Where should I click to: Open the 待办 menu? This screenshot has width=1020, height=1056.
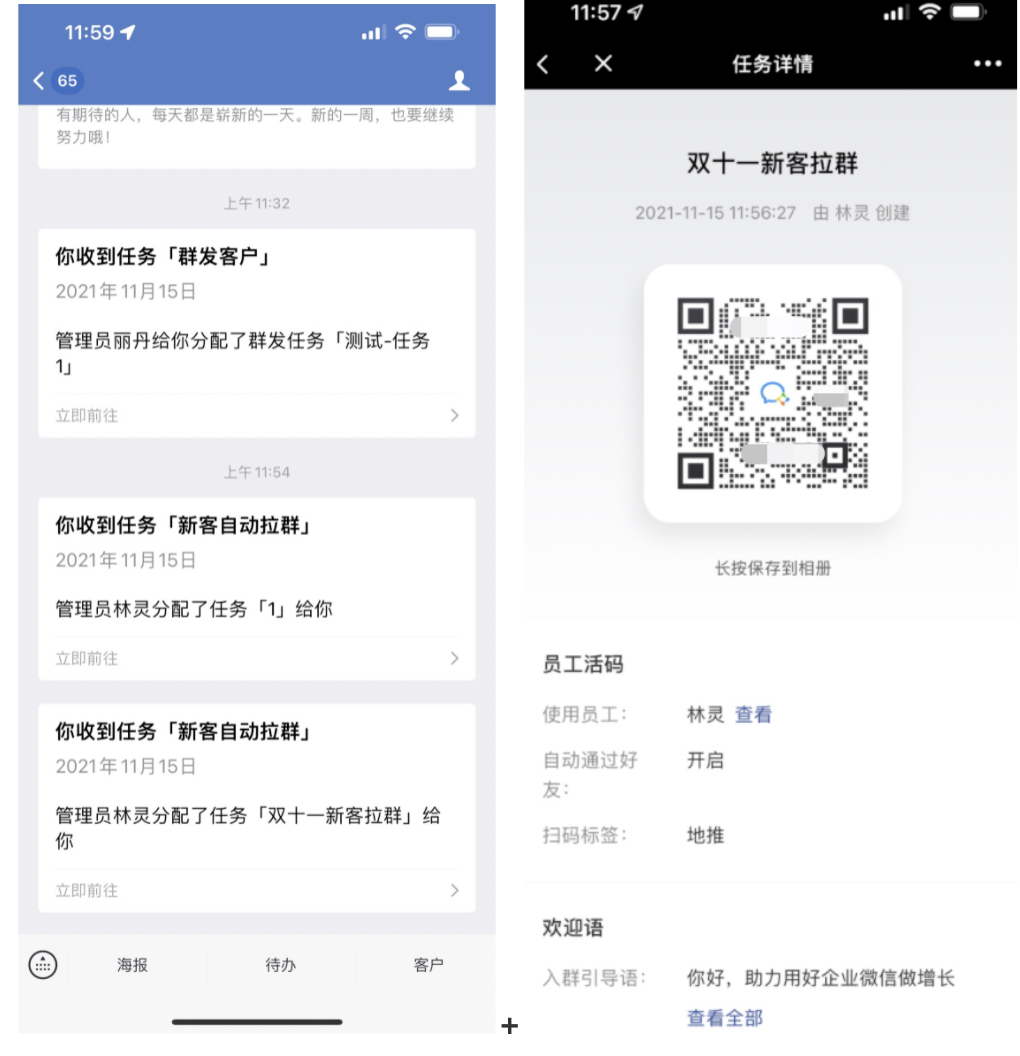click(x=280, y=965)
